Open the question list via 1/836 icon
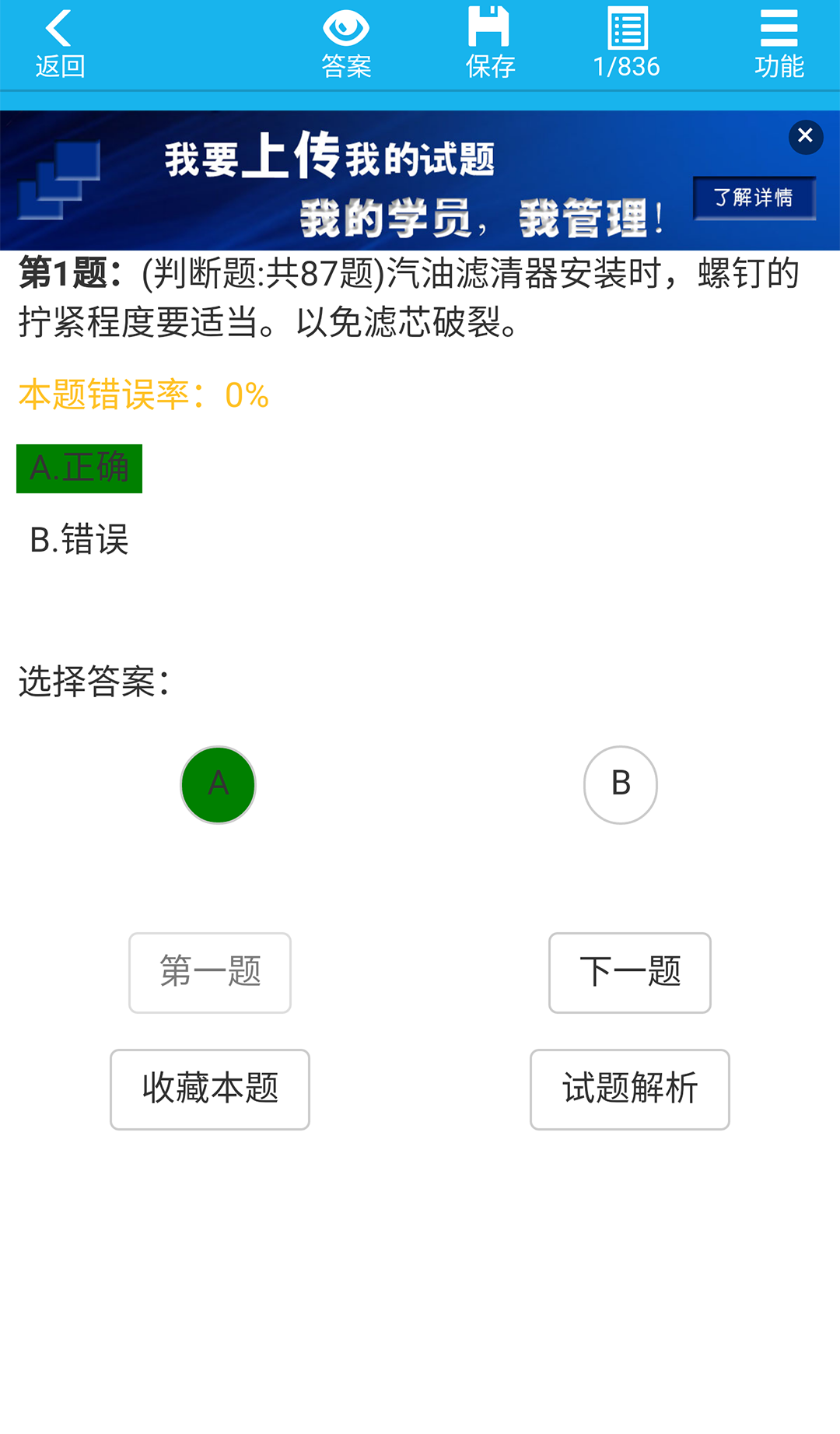Viewport: 840px width, 1434px height. (627, 30)
